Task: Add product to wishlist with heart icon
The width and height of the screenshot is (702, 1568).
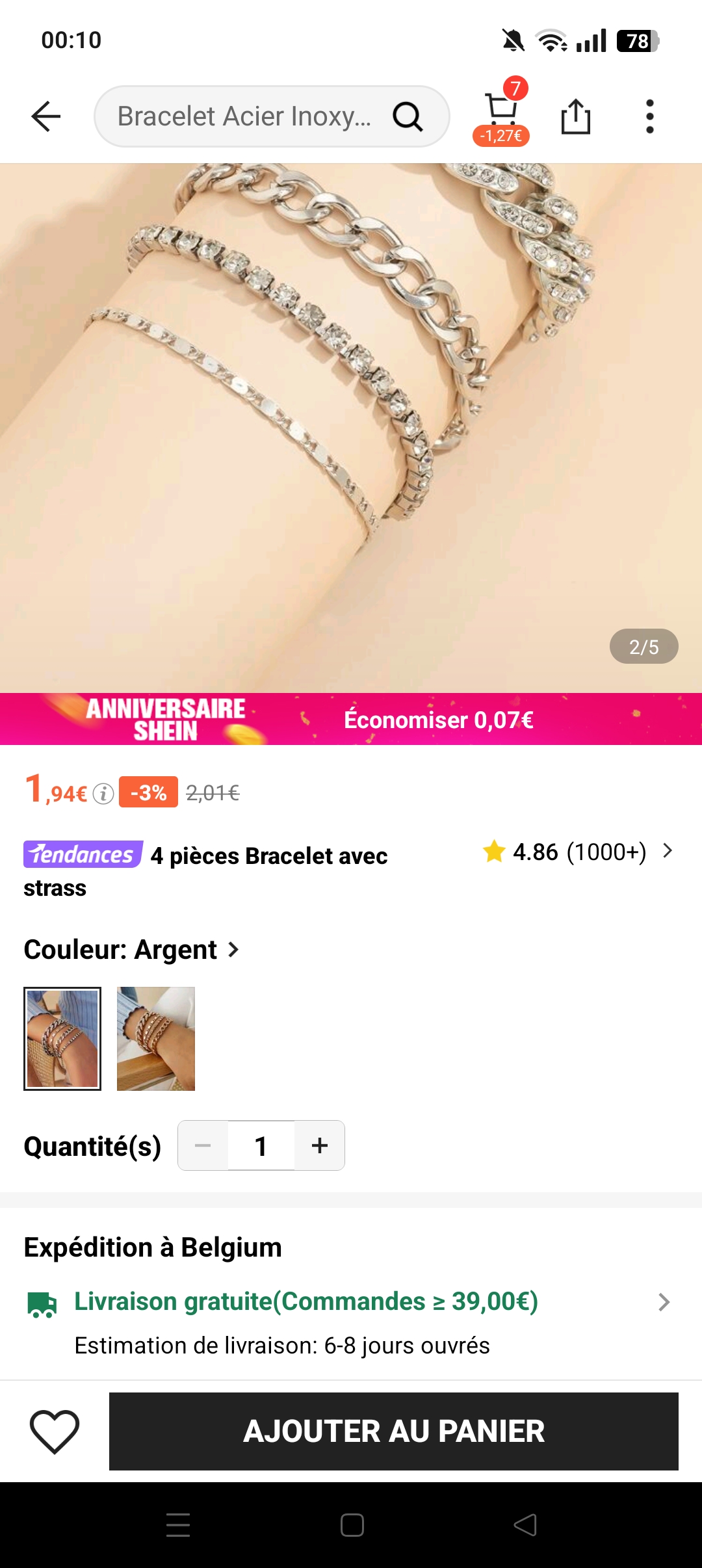Action: click(x=55, y=1431)
